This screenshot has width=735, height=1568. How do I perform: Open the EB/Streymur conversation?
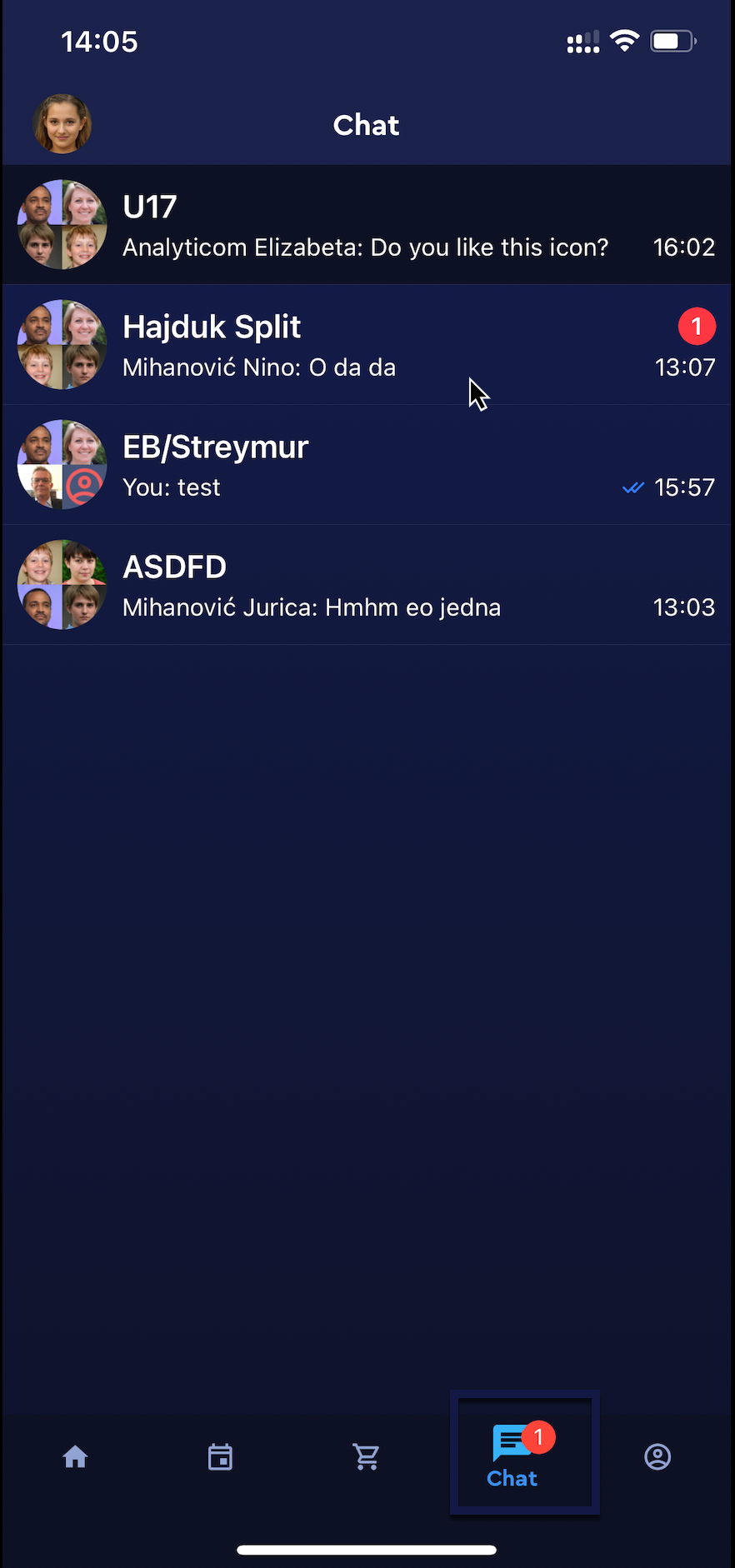point(367,465)
